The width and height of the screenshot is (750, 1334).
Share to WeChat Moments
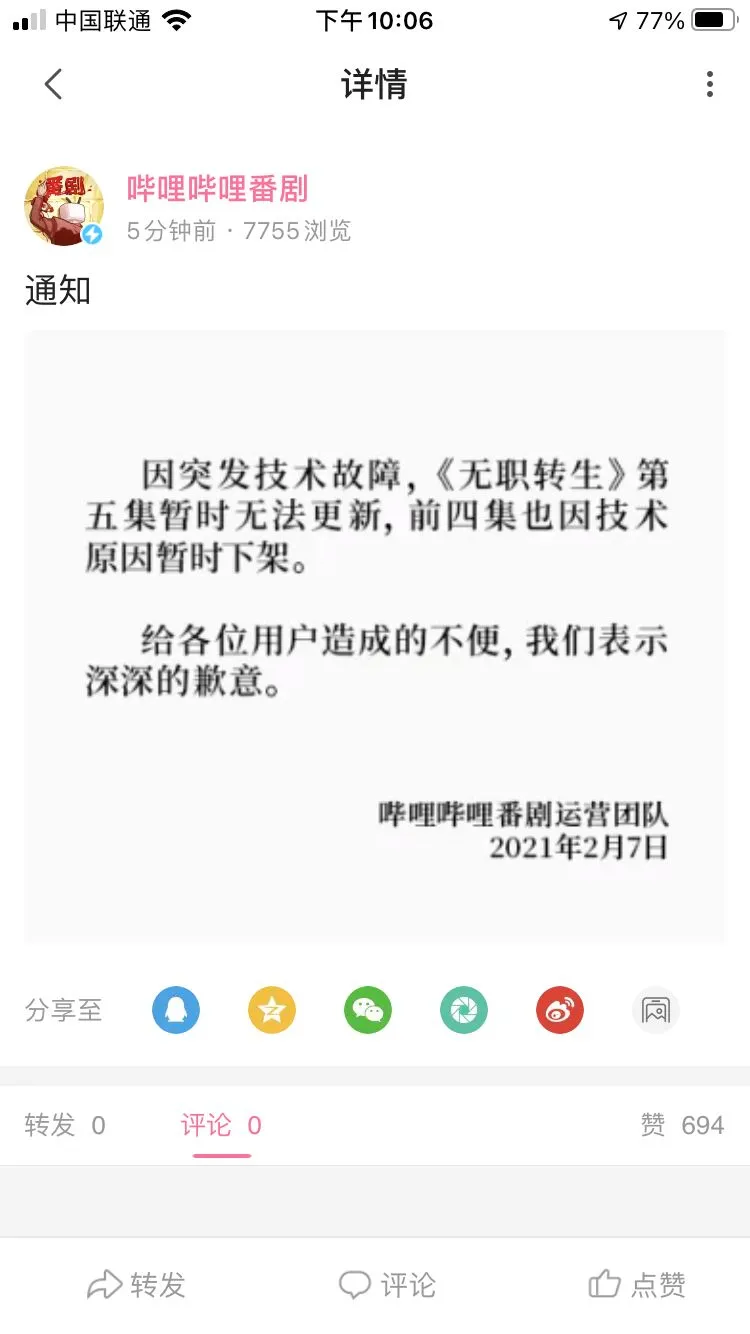pyautogui.click(x=464, y=1010)
